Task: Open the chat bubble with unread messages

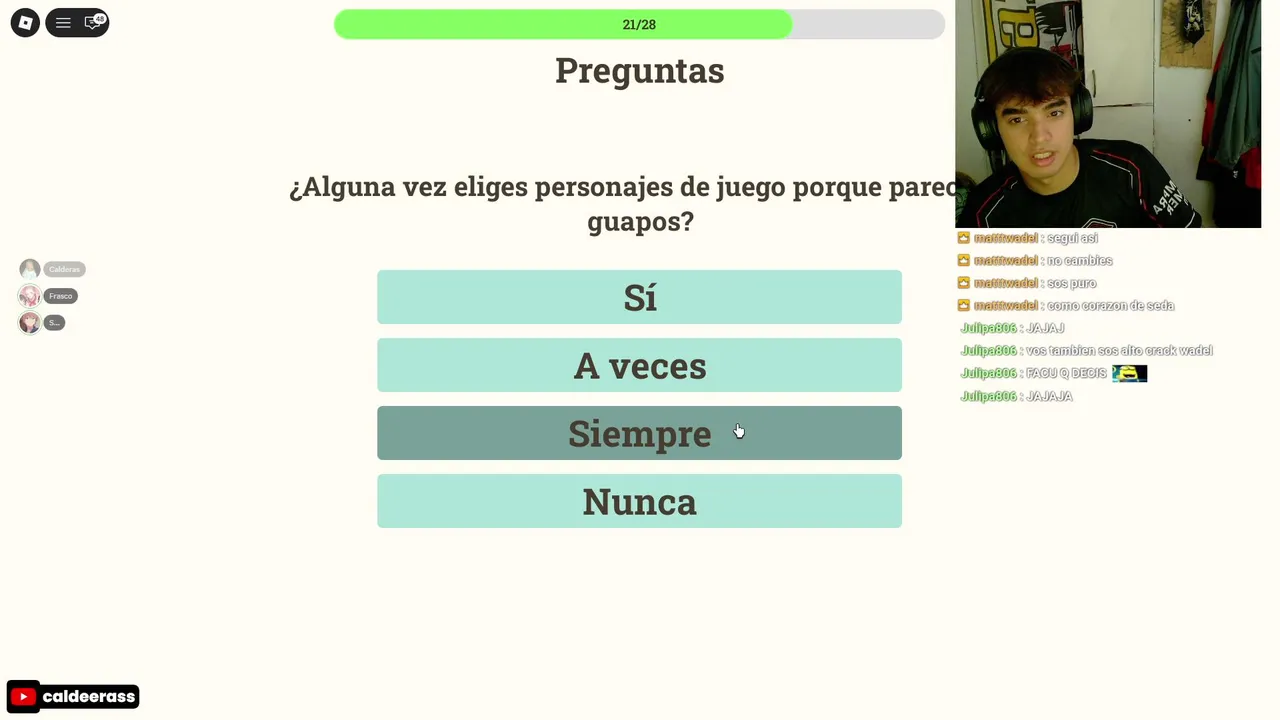Action: [x=93, y=22]
